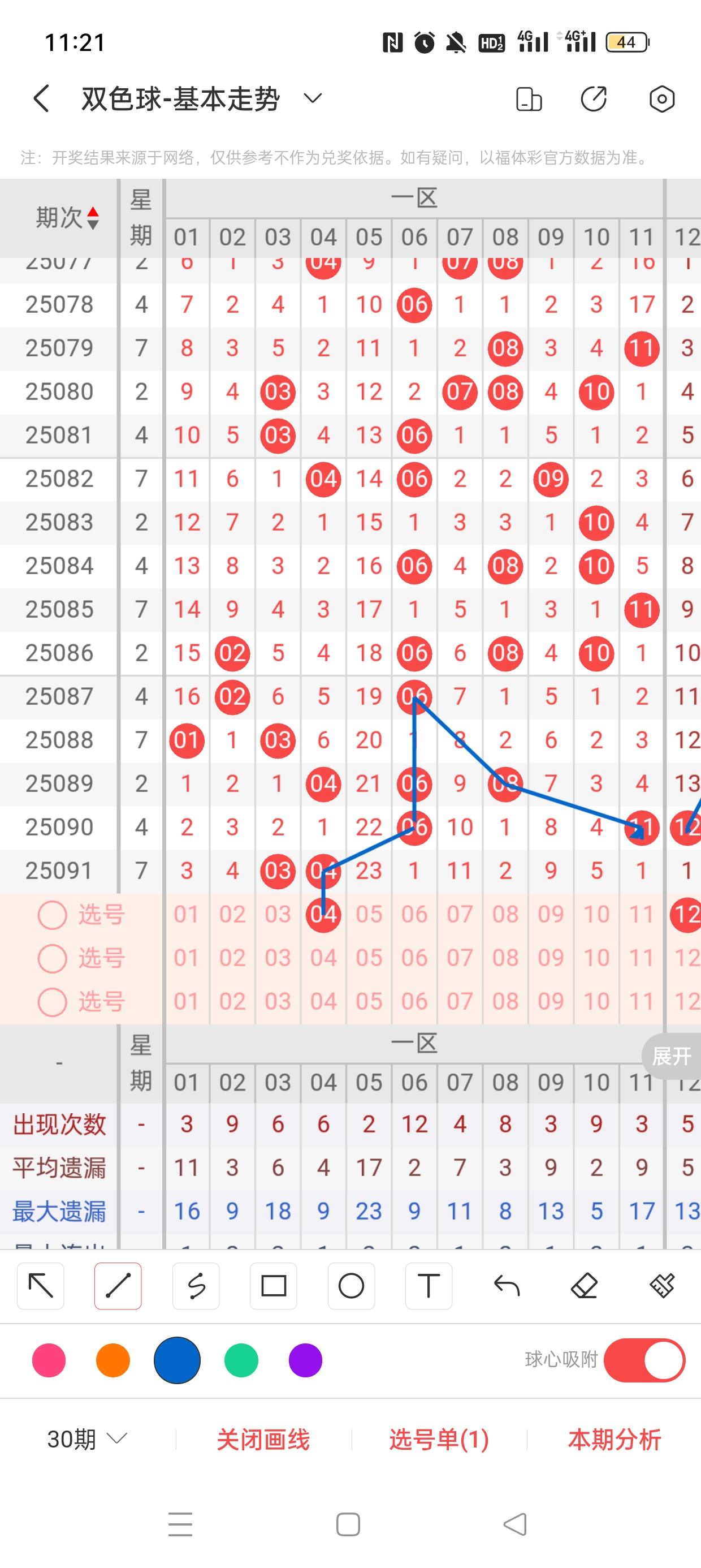Expand the statistics with 展开
The image size is (701, 1568).
[x=672, y=1056]
